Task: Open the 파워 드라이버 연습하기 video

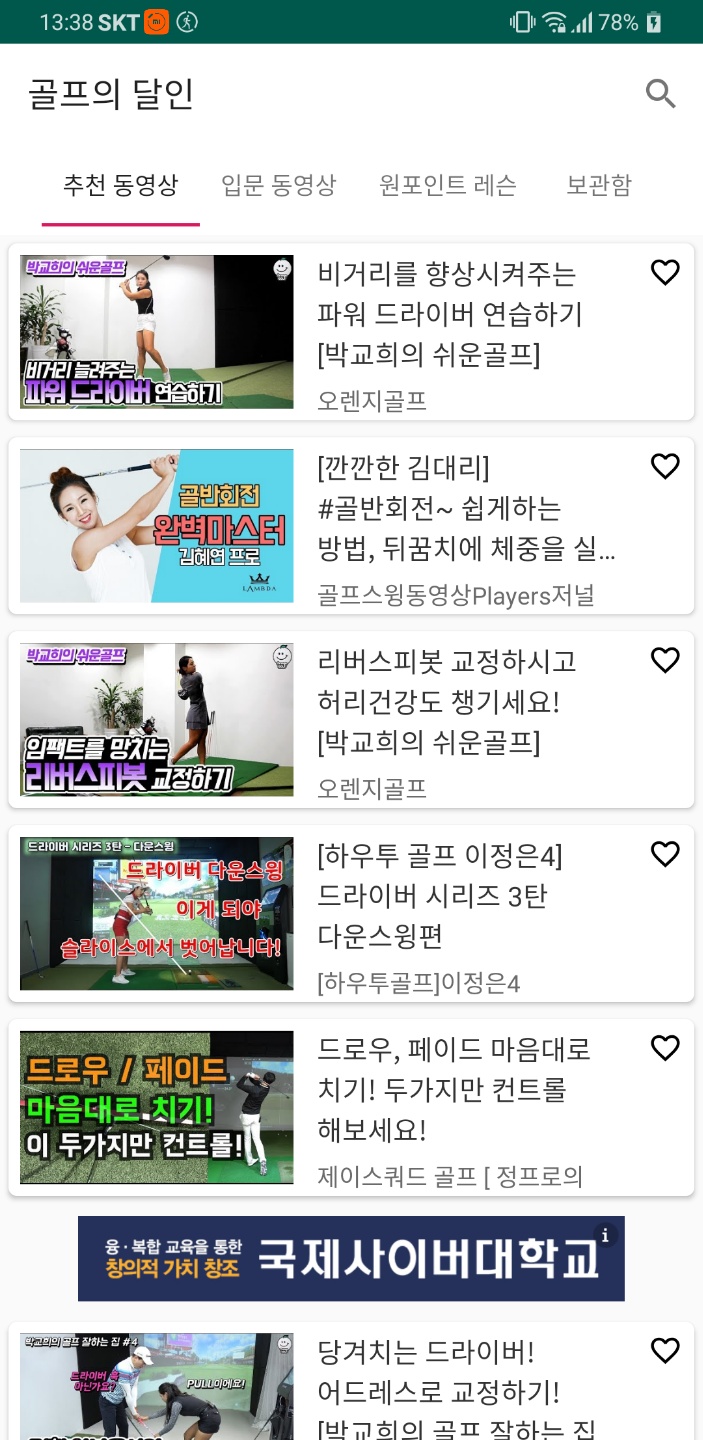Action: pyautogui.click(x=351, y=332)
